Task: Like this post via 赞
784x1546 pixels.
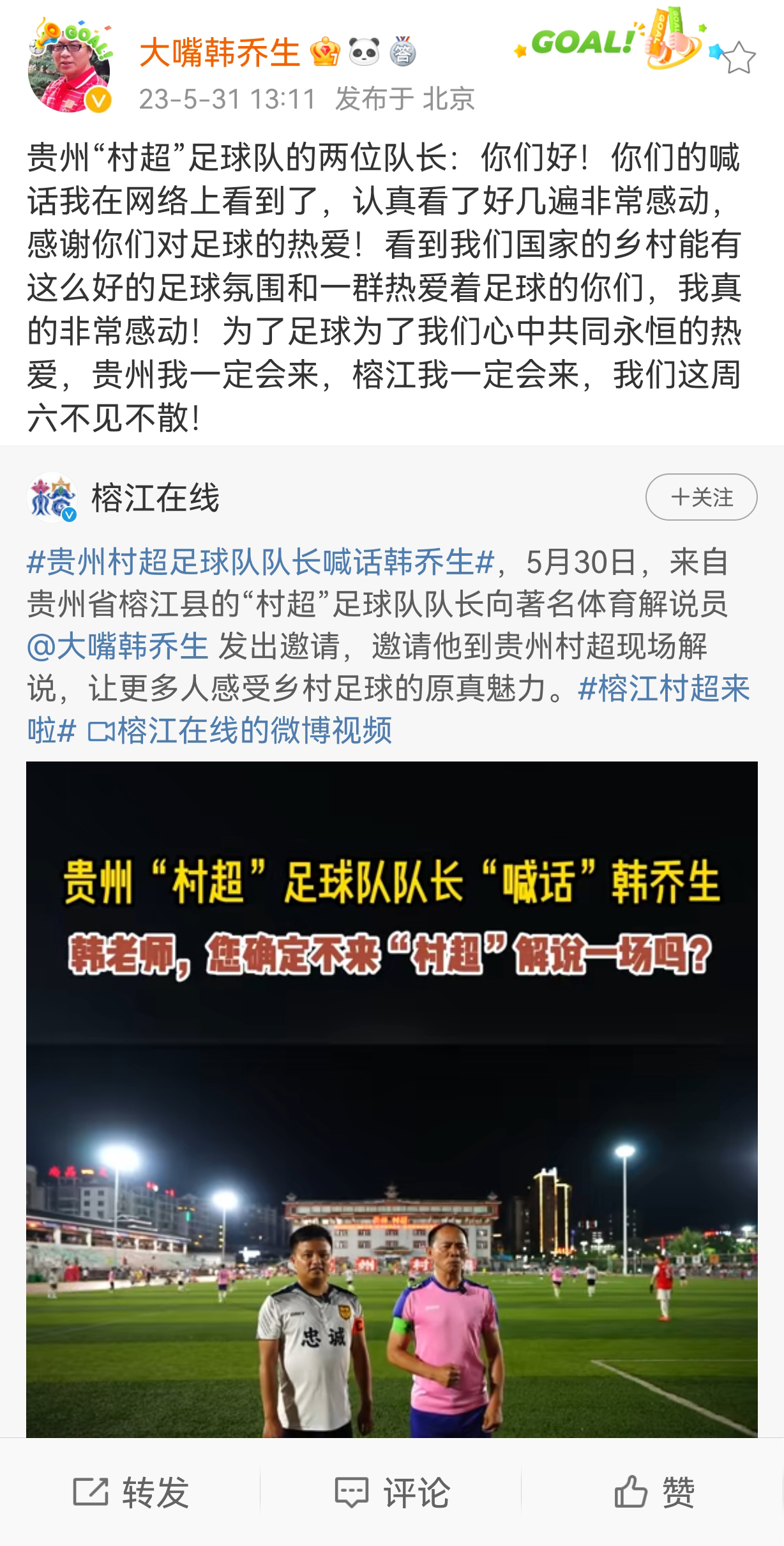Action: click(x=653, y=1492)
